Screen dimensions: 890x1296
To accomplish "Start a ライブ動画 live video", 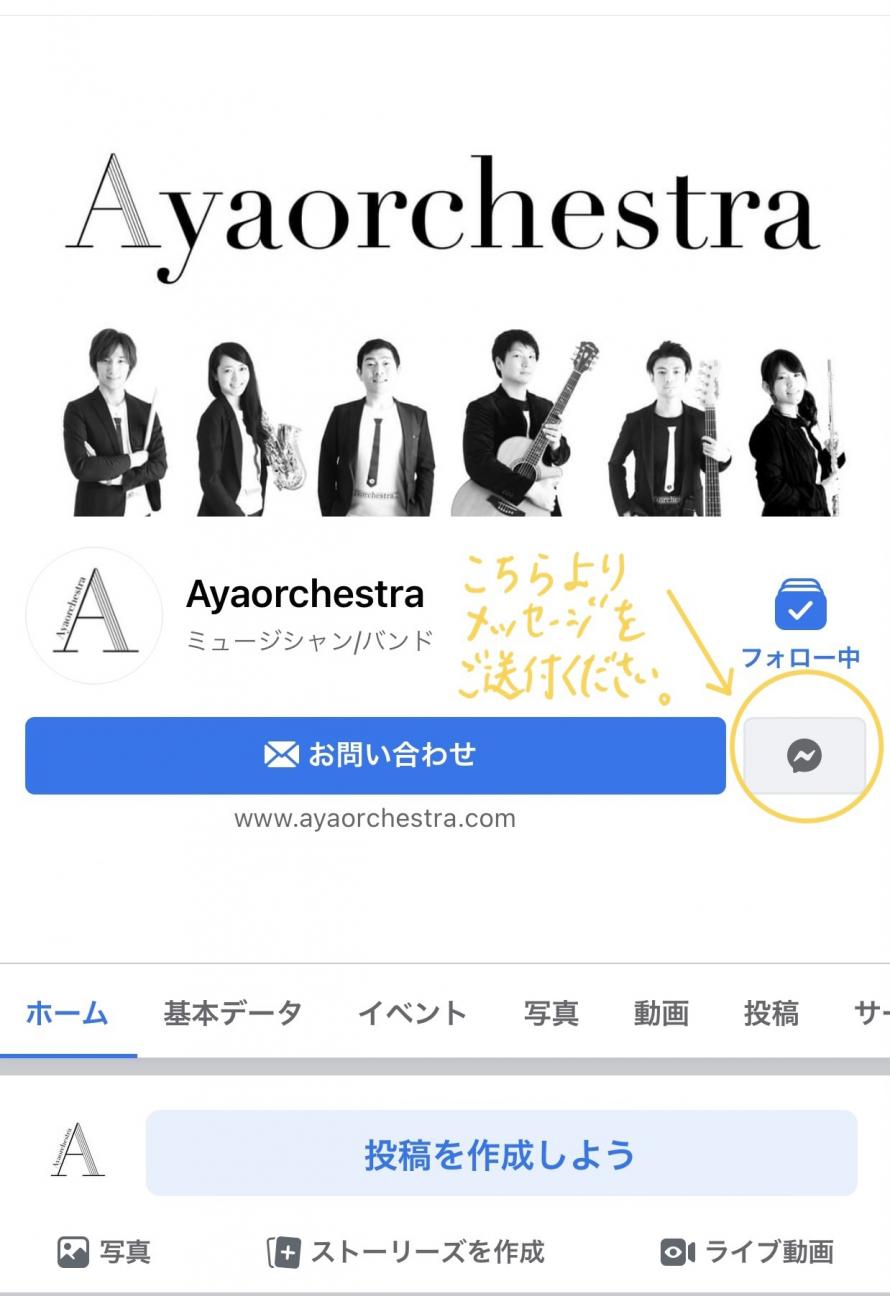I will click(746, 1251).
